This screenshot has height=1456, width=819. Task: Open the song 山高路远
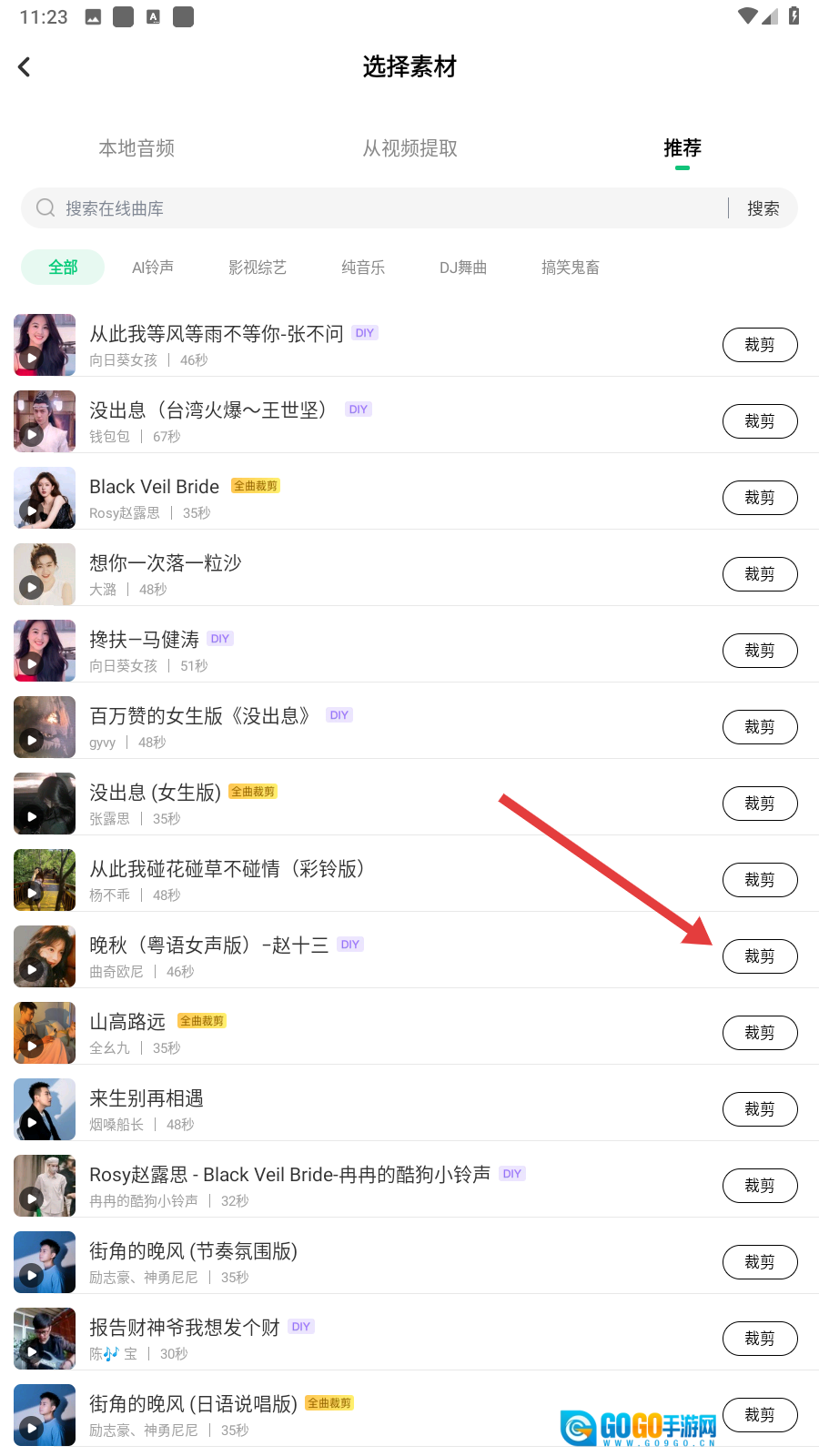(x=127, y=1022)
